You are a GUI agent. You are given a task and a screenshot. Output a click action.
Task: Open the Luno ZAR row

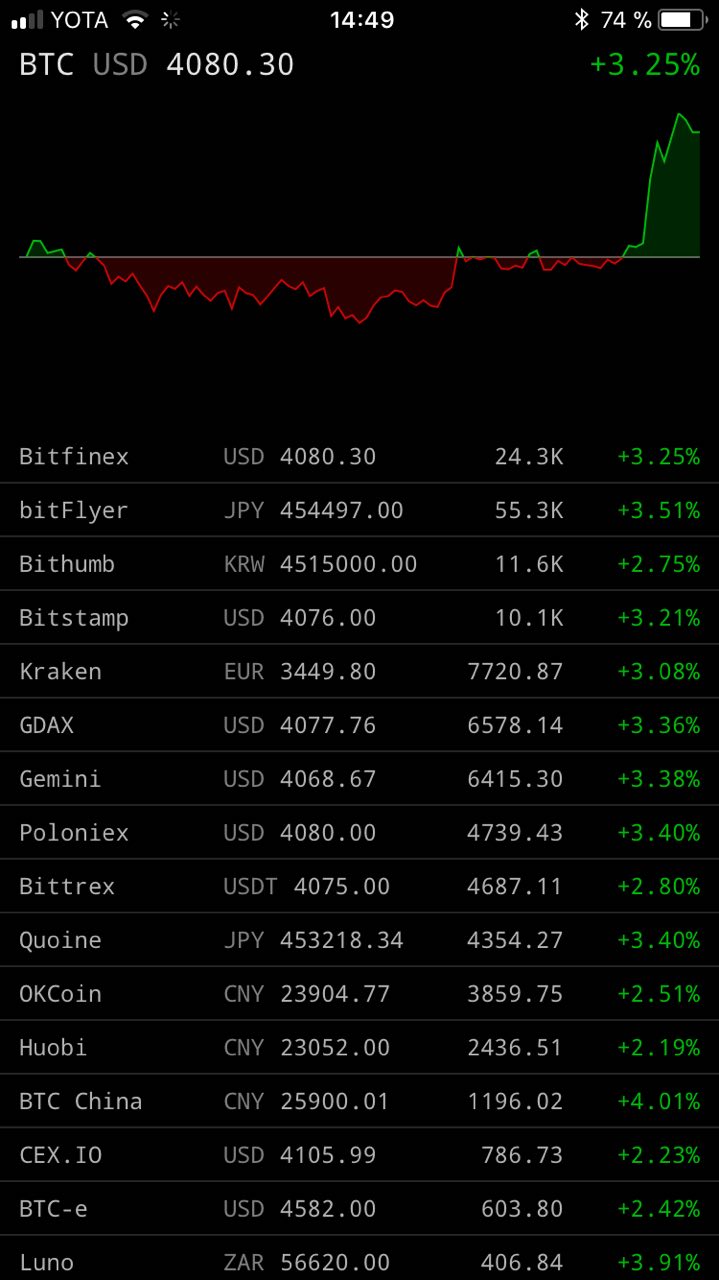coord(359,1262)
